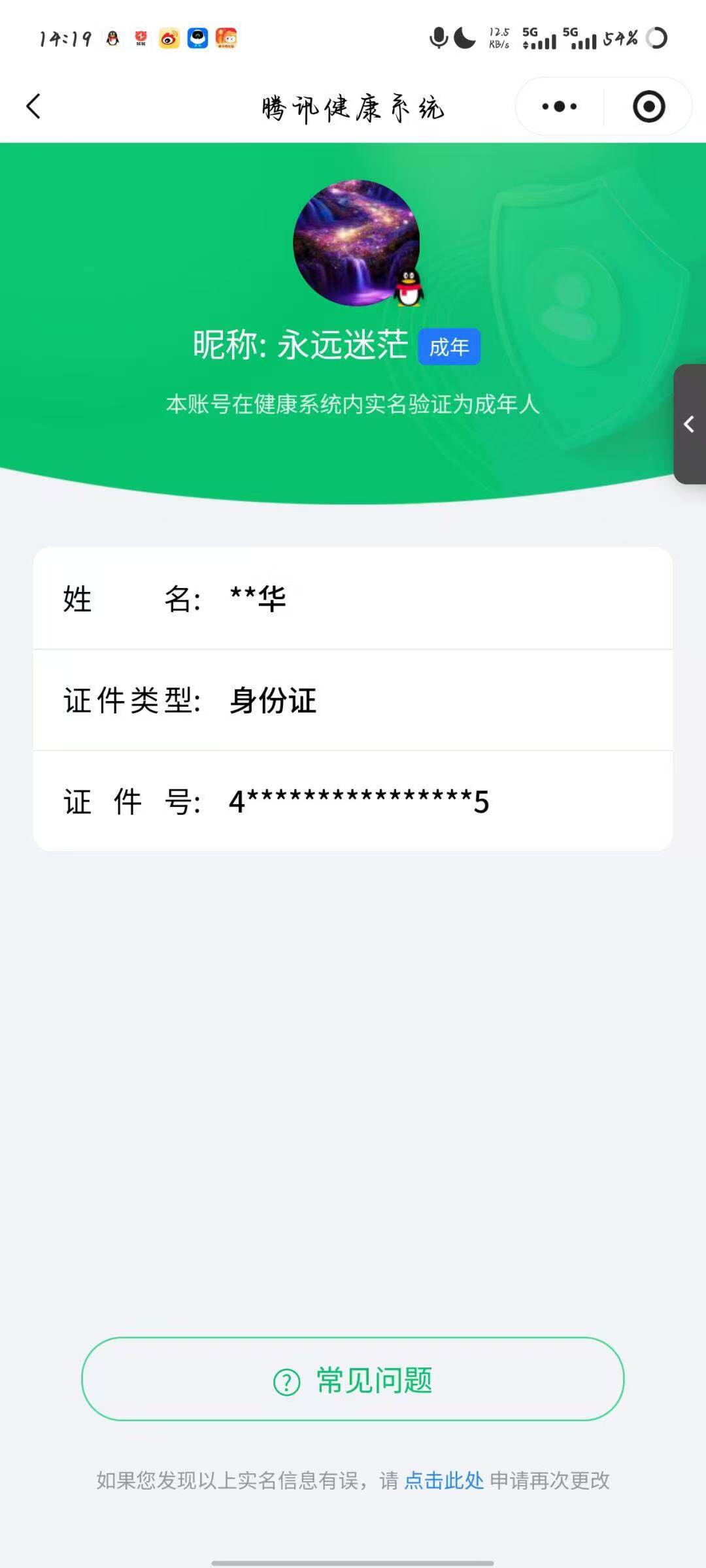Tap the 腾讯健康系统 title text
This screenshot has width=706, height=1568.
pyautogui.click(x=353, y=108)
